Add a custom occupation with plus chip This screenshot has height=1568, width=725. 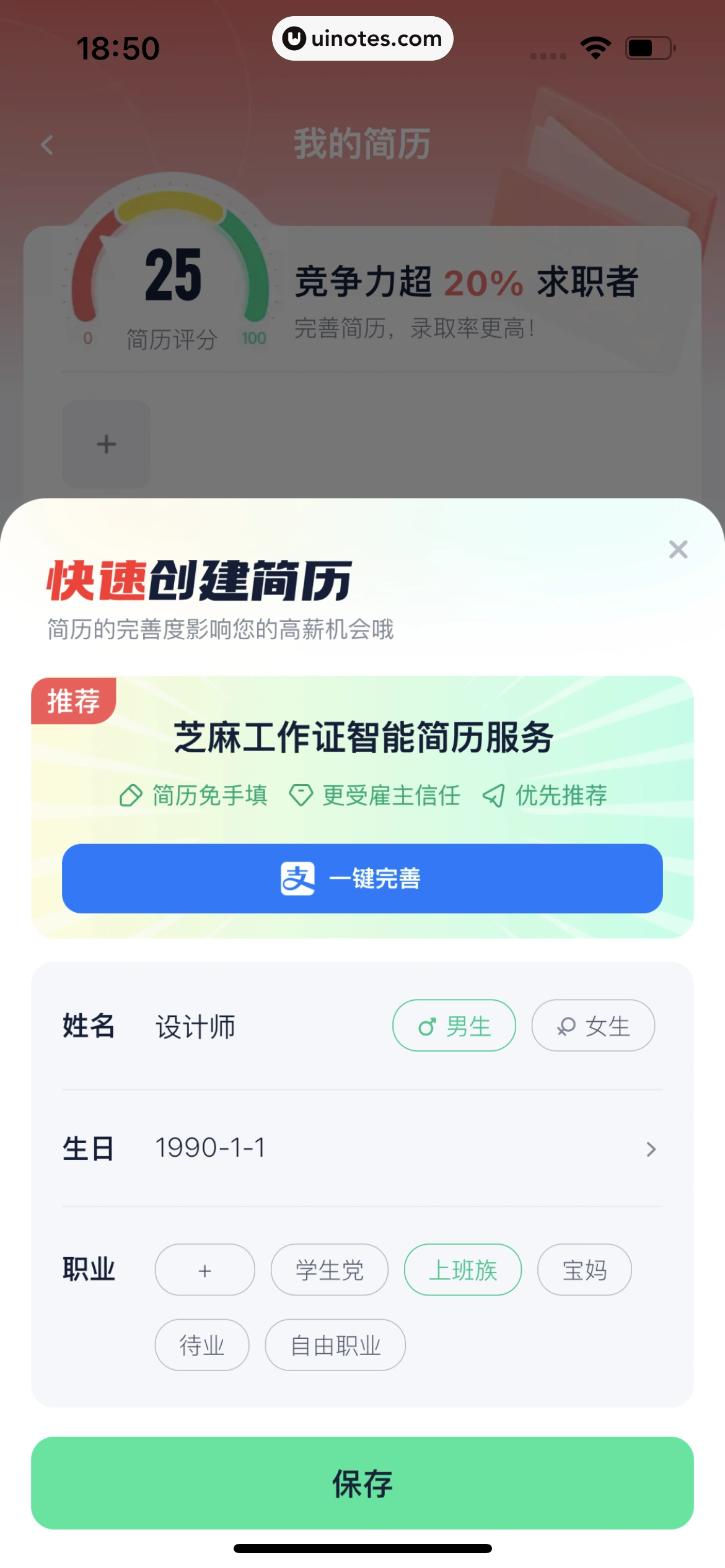204,1270
